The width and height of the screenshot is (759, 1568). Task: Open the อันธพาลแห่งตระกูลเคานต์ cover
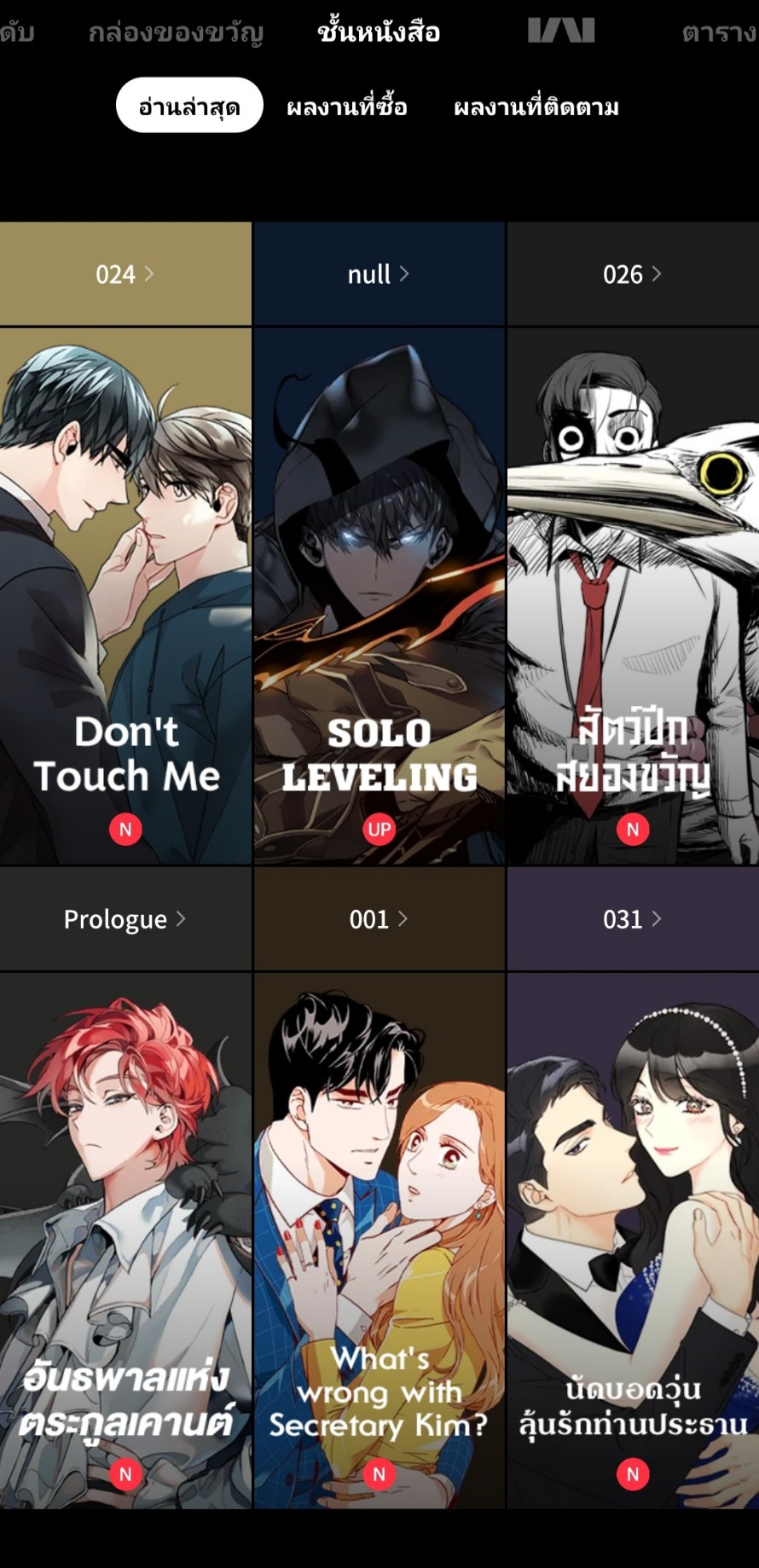pyautogui.click(x=125, y=1241)
